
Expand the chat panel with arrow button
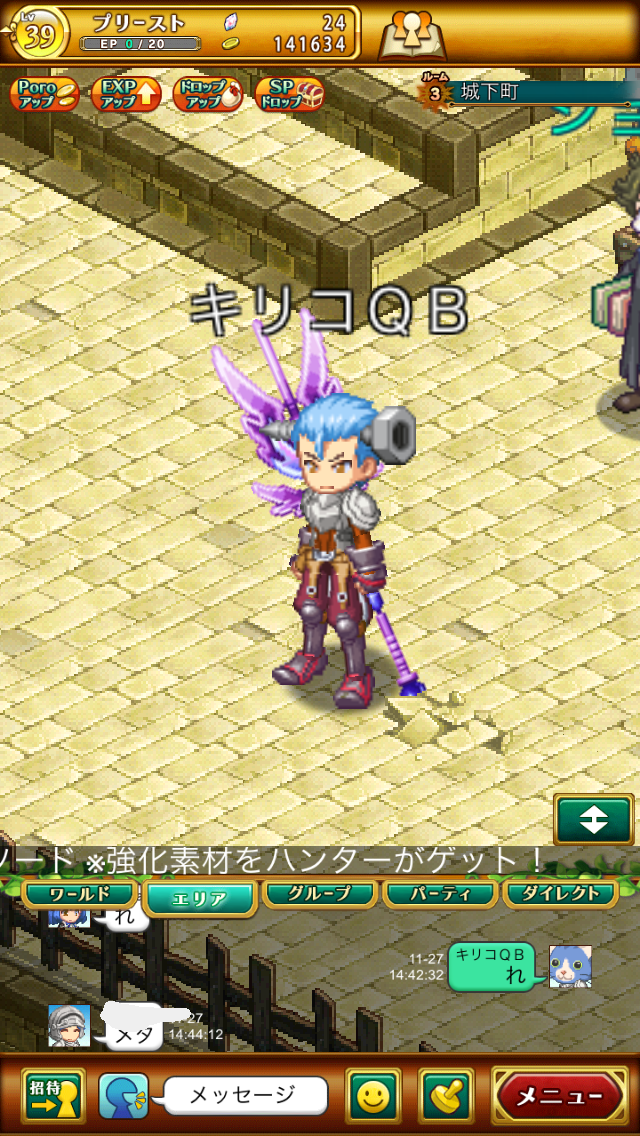[594, 820]
